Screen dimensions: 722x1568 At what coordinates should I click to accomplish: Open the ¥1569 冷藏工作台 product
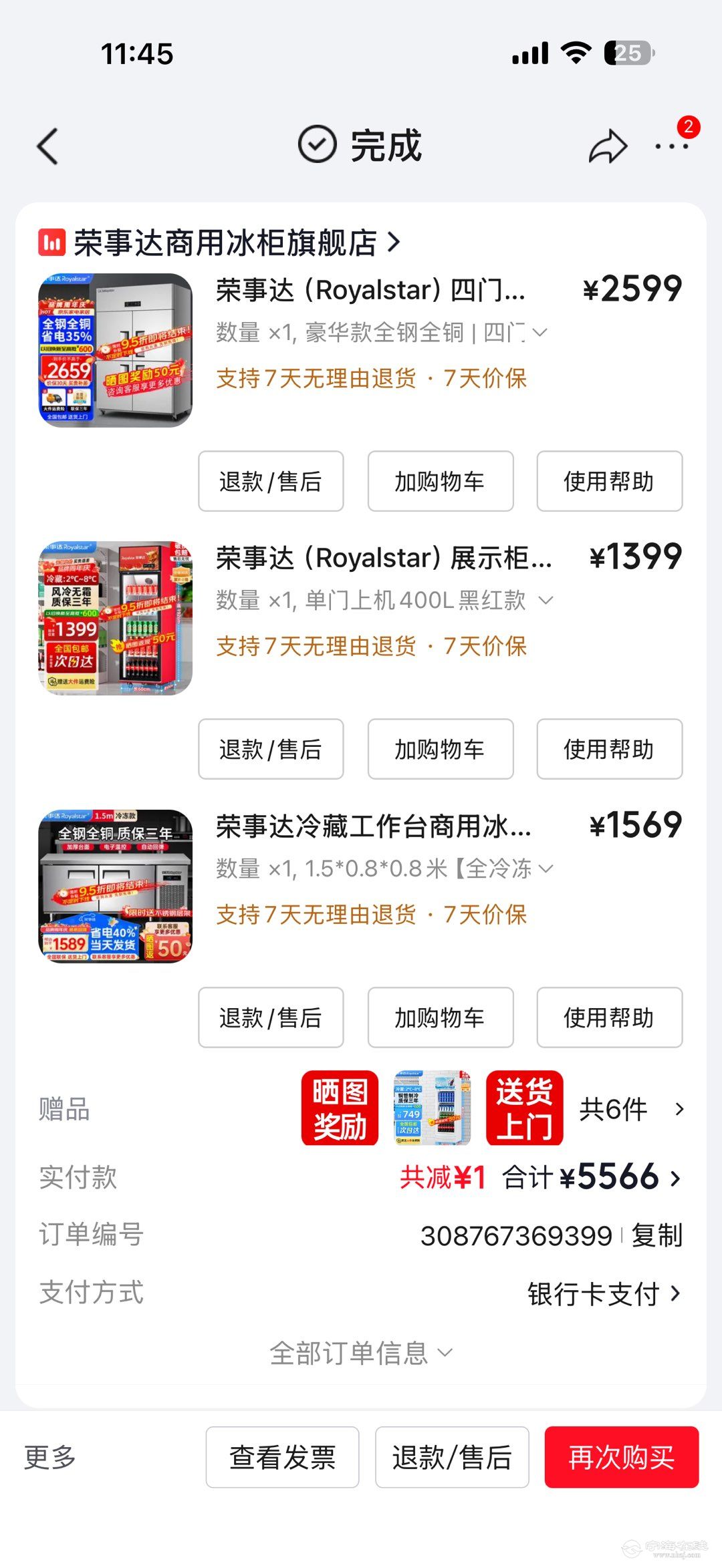[x=373, y=826]
